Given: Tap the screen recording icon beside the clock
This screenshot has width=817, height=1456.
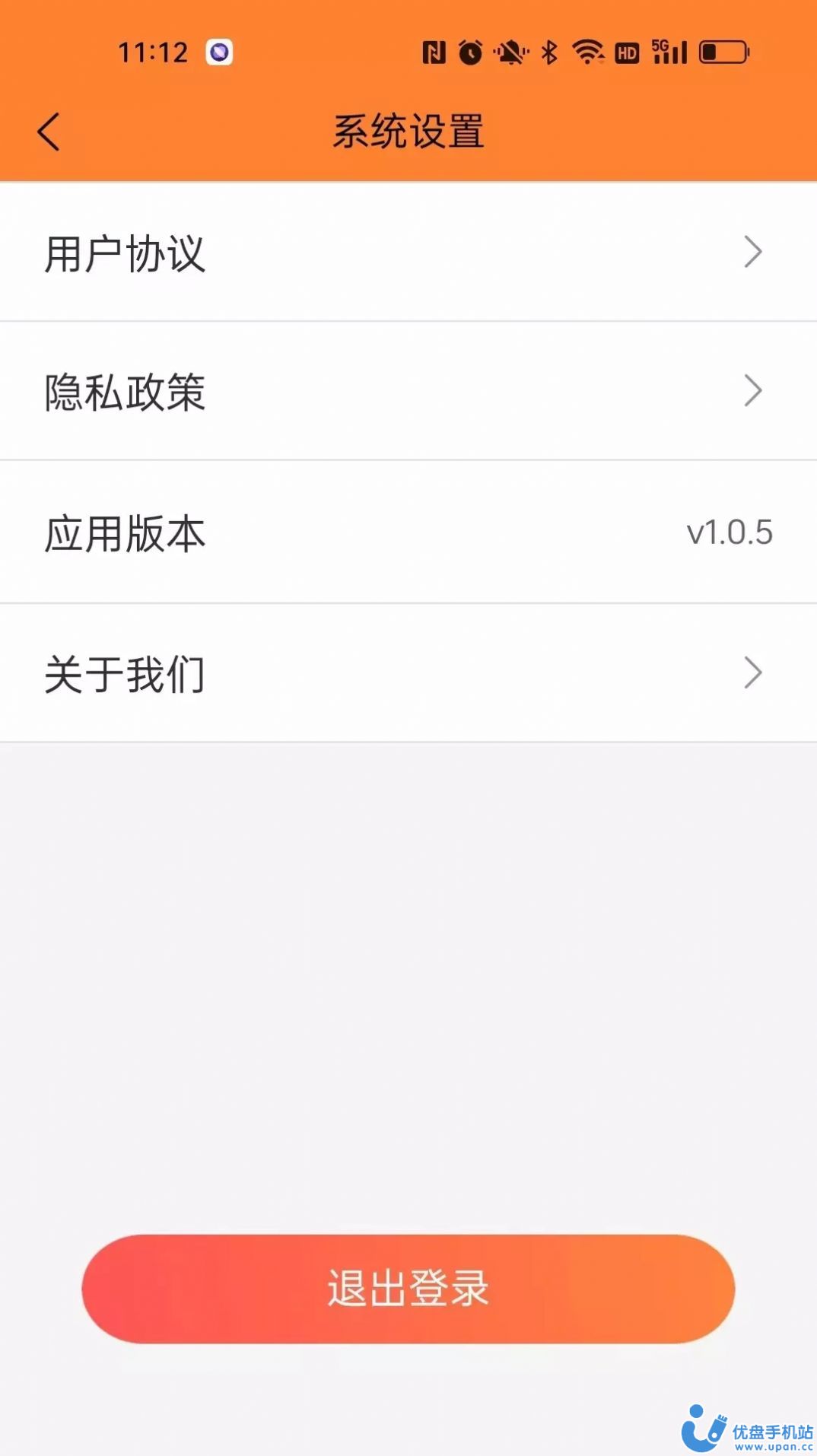Looking at the screenshot, I should pyautogui.click(x=219, y=52).
